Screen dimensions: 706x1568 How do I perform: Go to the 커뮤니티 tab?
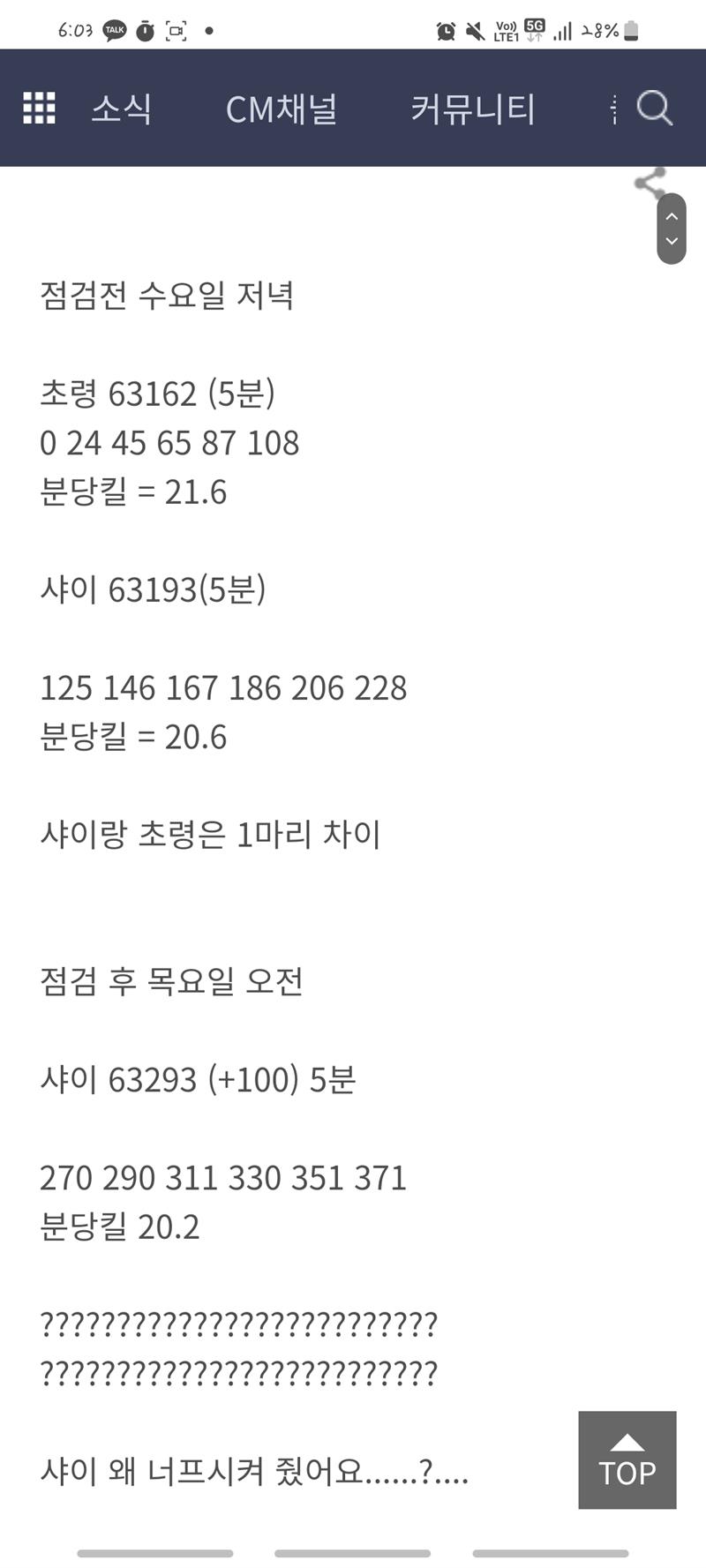pyautogui.click(x=472, y=109)
